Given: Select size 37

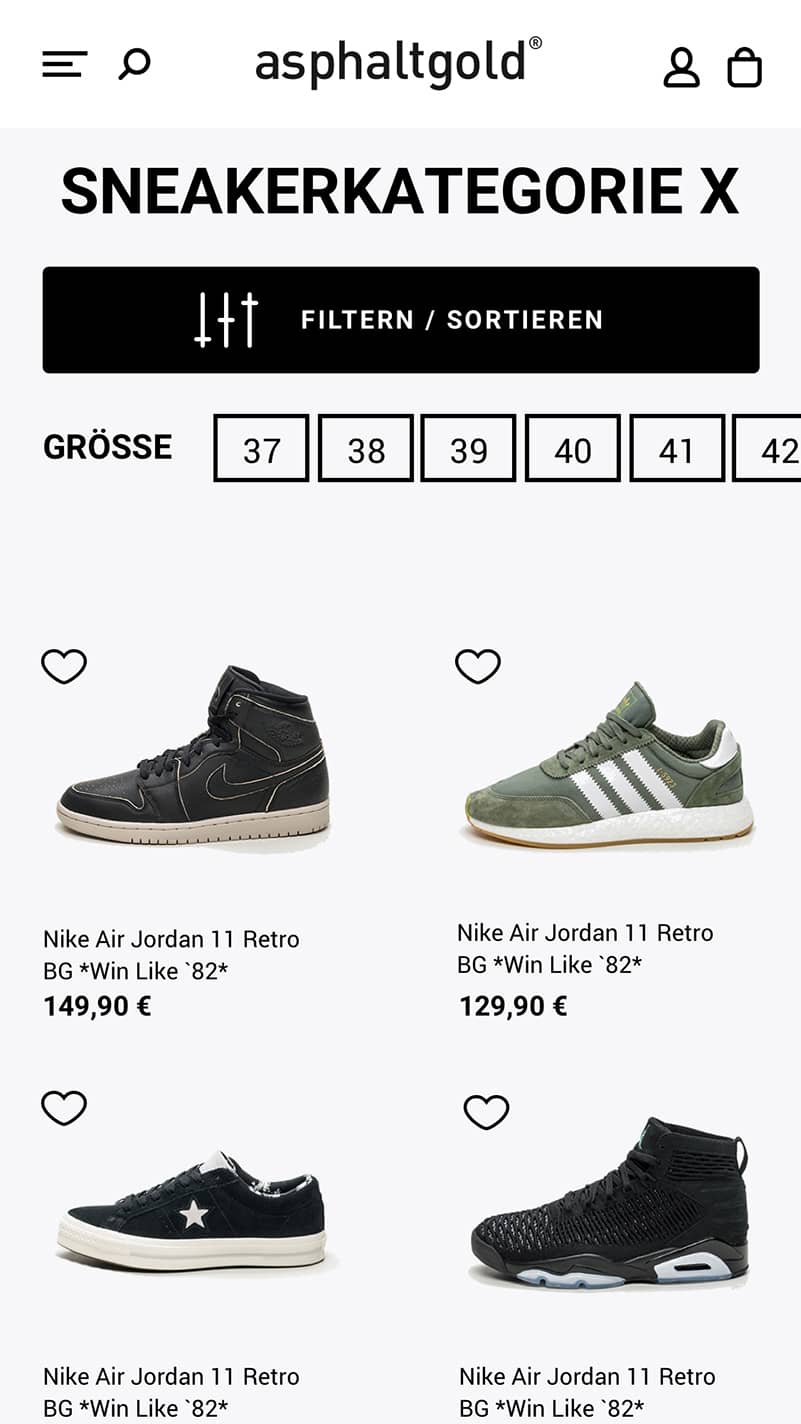Looking at the screenshot, I should (x=261, y=449).
